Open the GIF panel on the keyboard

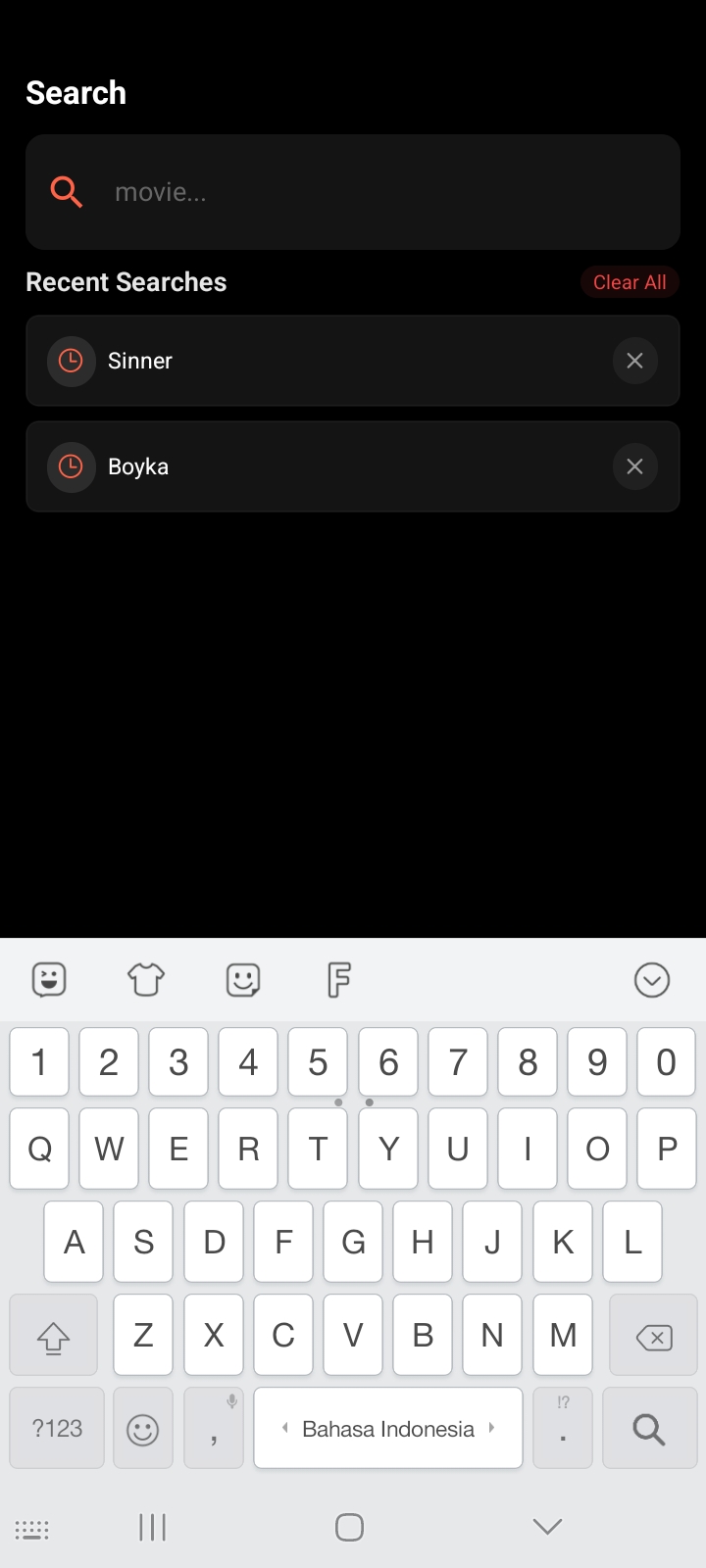(x=338, y=979)
